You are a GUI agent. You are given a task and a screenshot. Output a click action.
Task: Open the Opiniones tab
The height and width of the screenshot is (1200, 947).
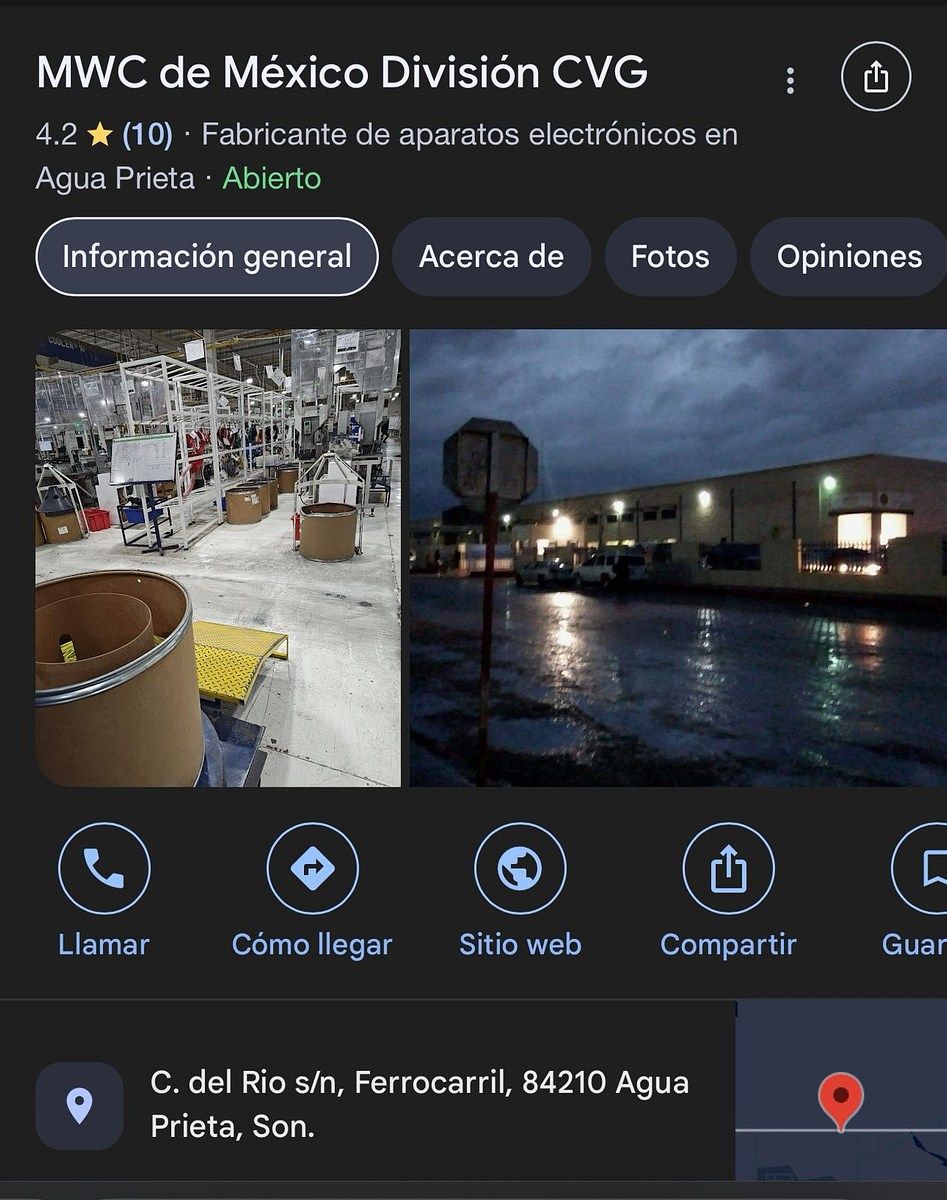849,257
